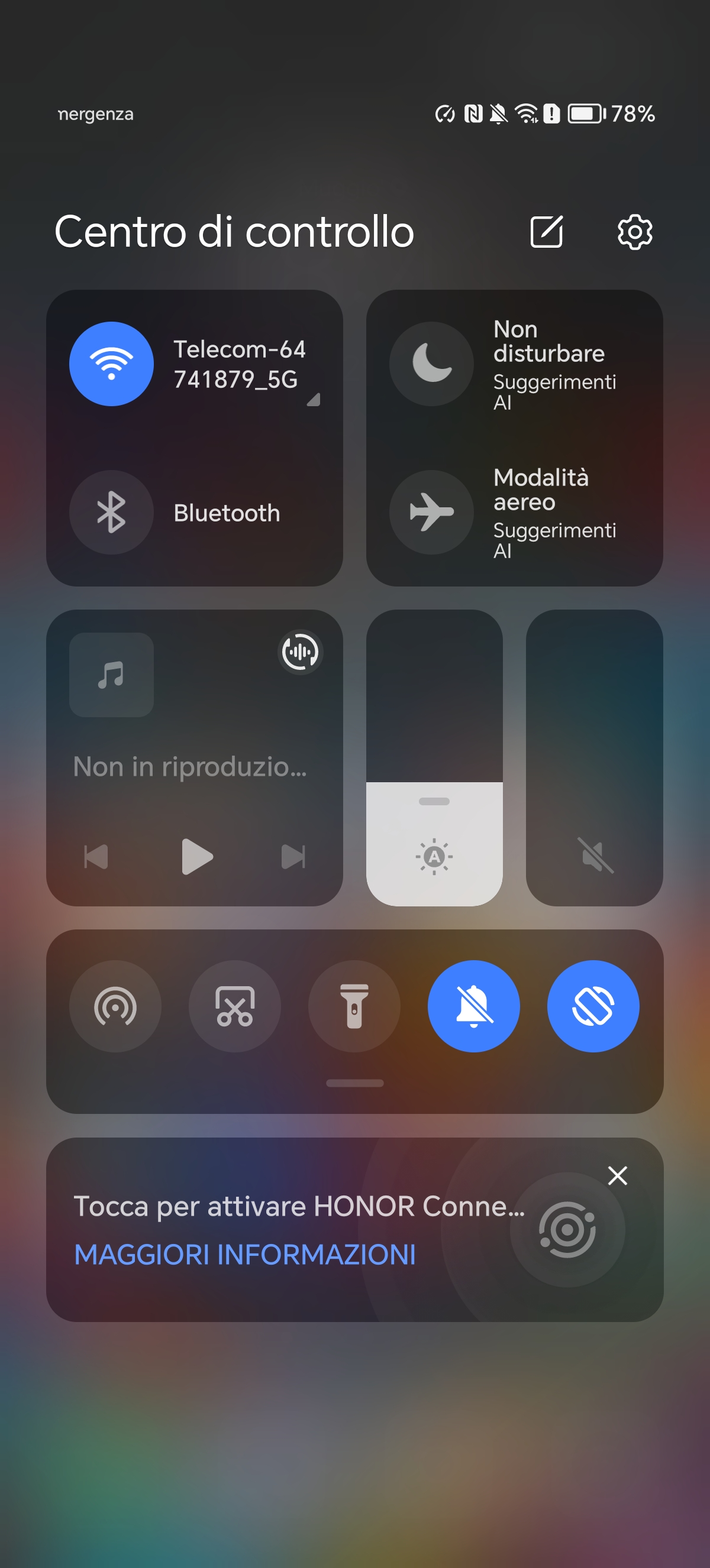Open MAGGIORI INFORMAZIONI link

click(245, 1255)
